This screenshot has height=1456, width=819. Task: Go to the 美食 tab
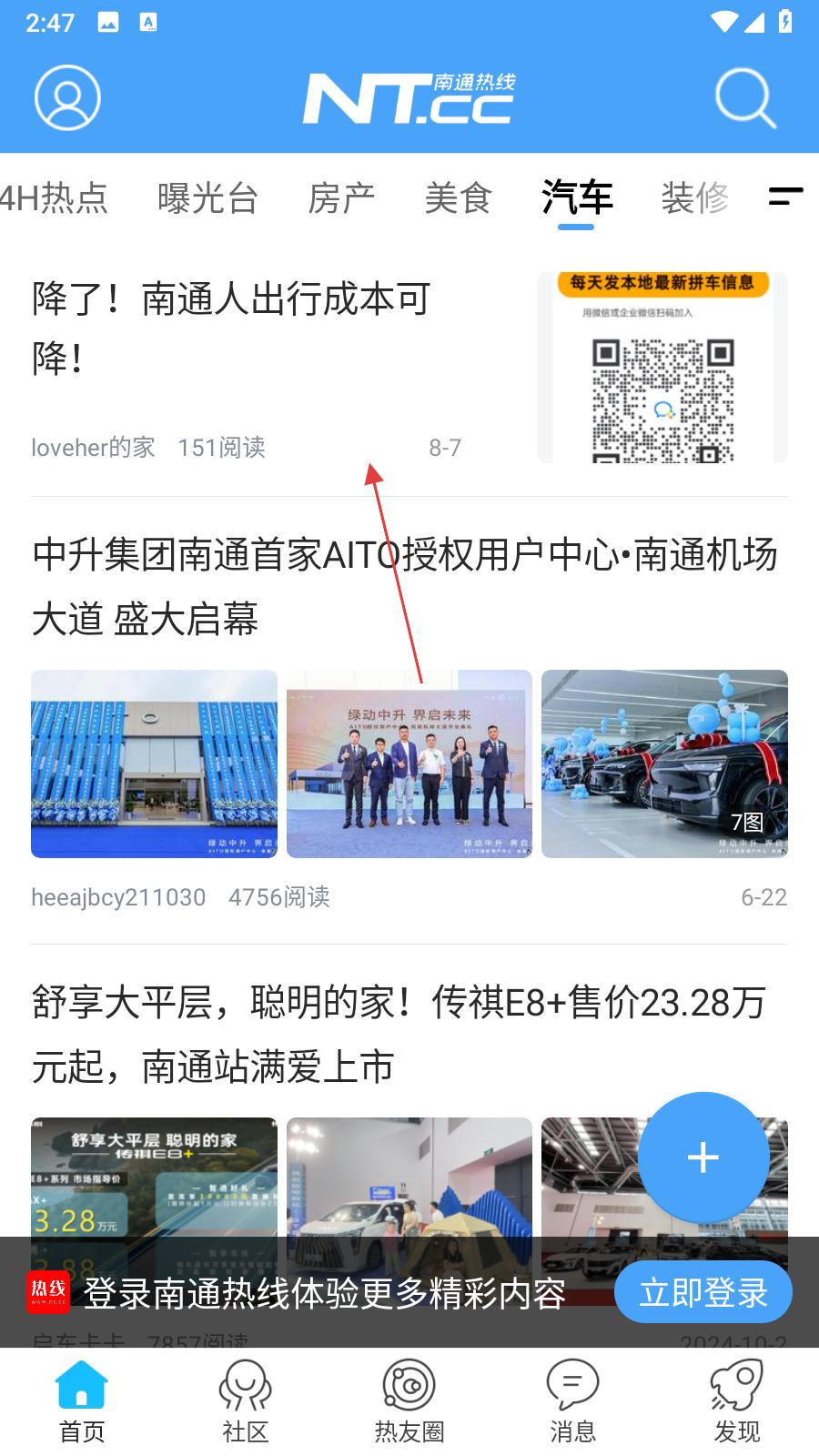pyautogui.click(x=458, y=197)
